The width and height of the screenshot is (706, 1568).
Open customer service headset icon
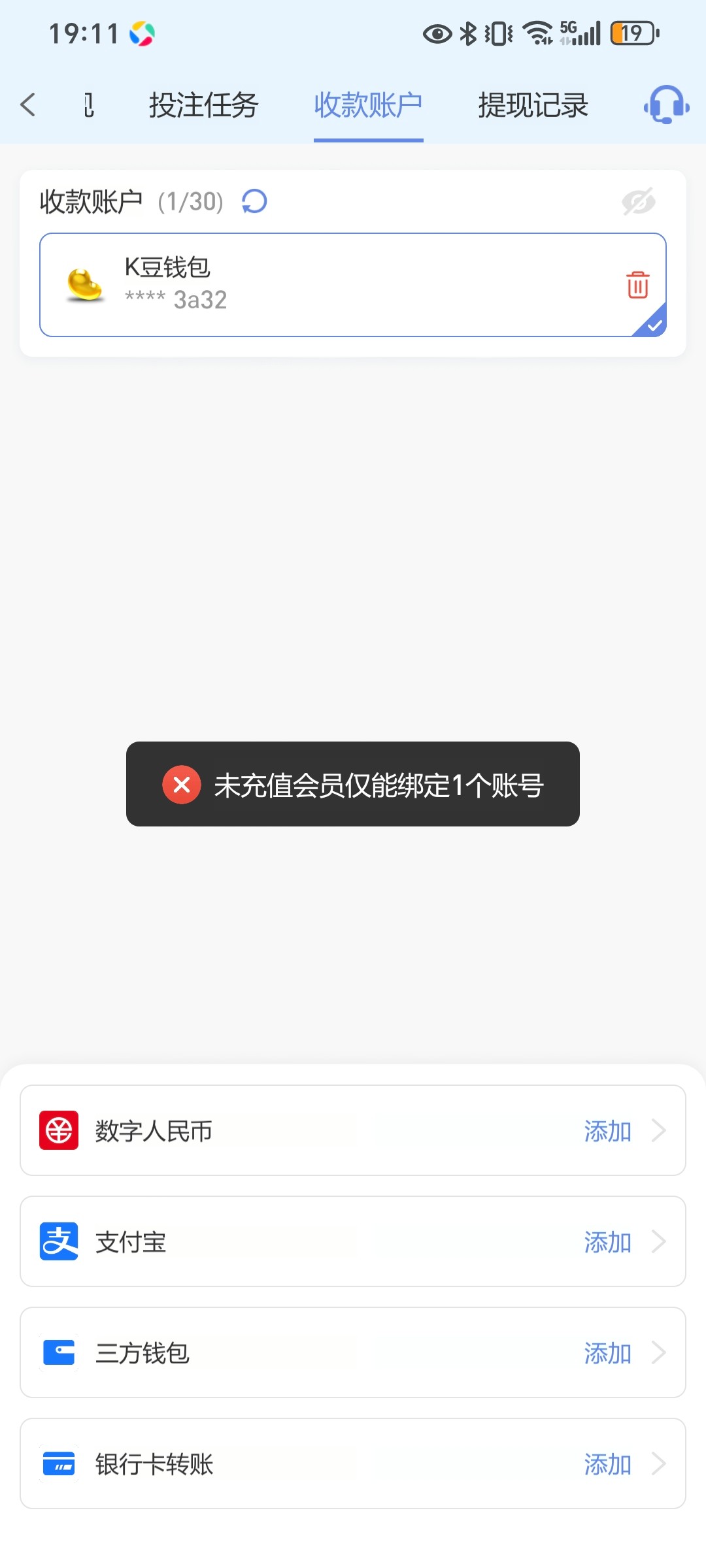point(666,105)
